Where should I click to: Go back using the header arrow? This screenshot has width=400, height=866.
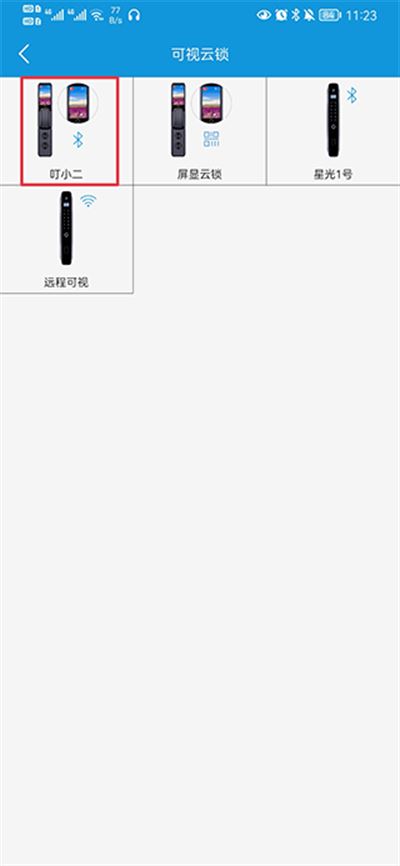[x=24, y=55]
